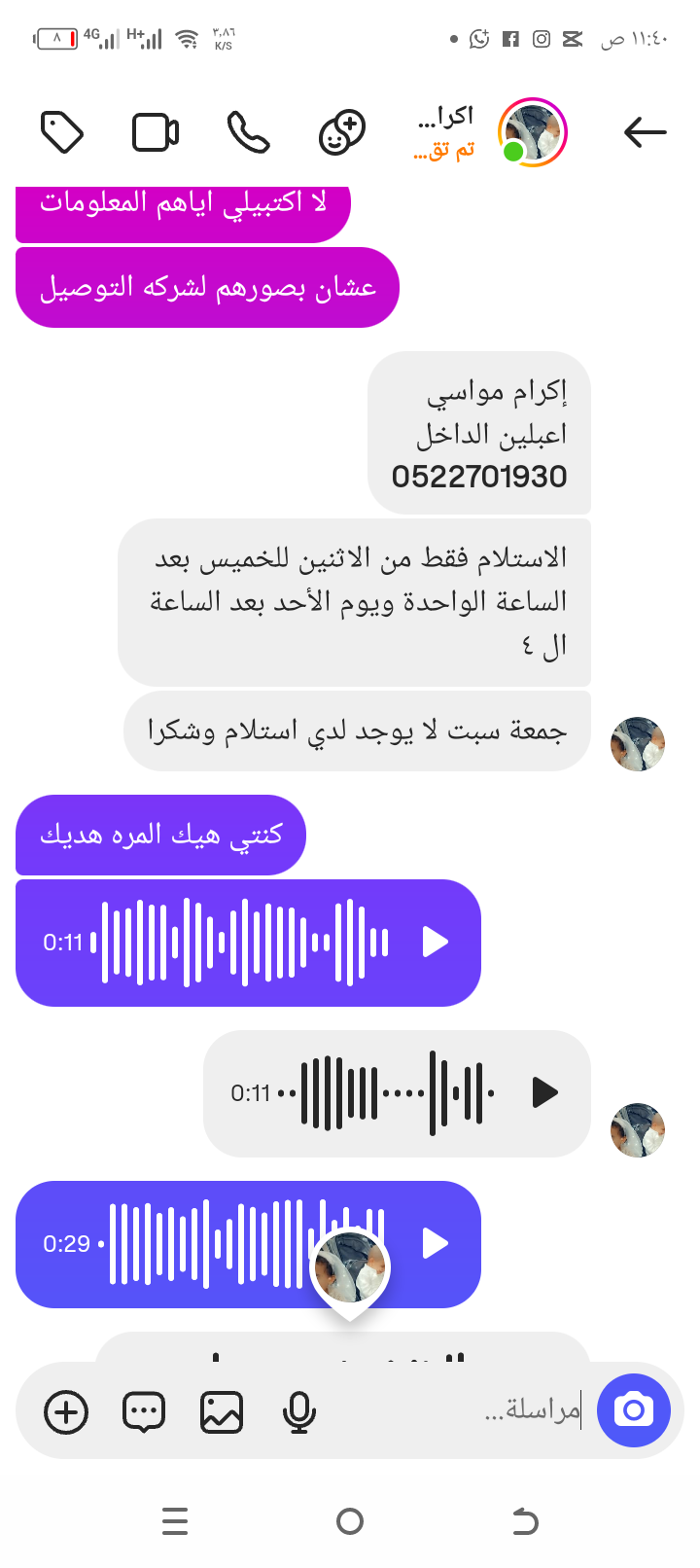Screen dimensions: 700x1568
Task: Start a voice call
Action: coord(248,132)
